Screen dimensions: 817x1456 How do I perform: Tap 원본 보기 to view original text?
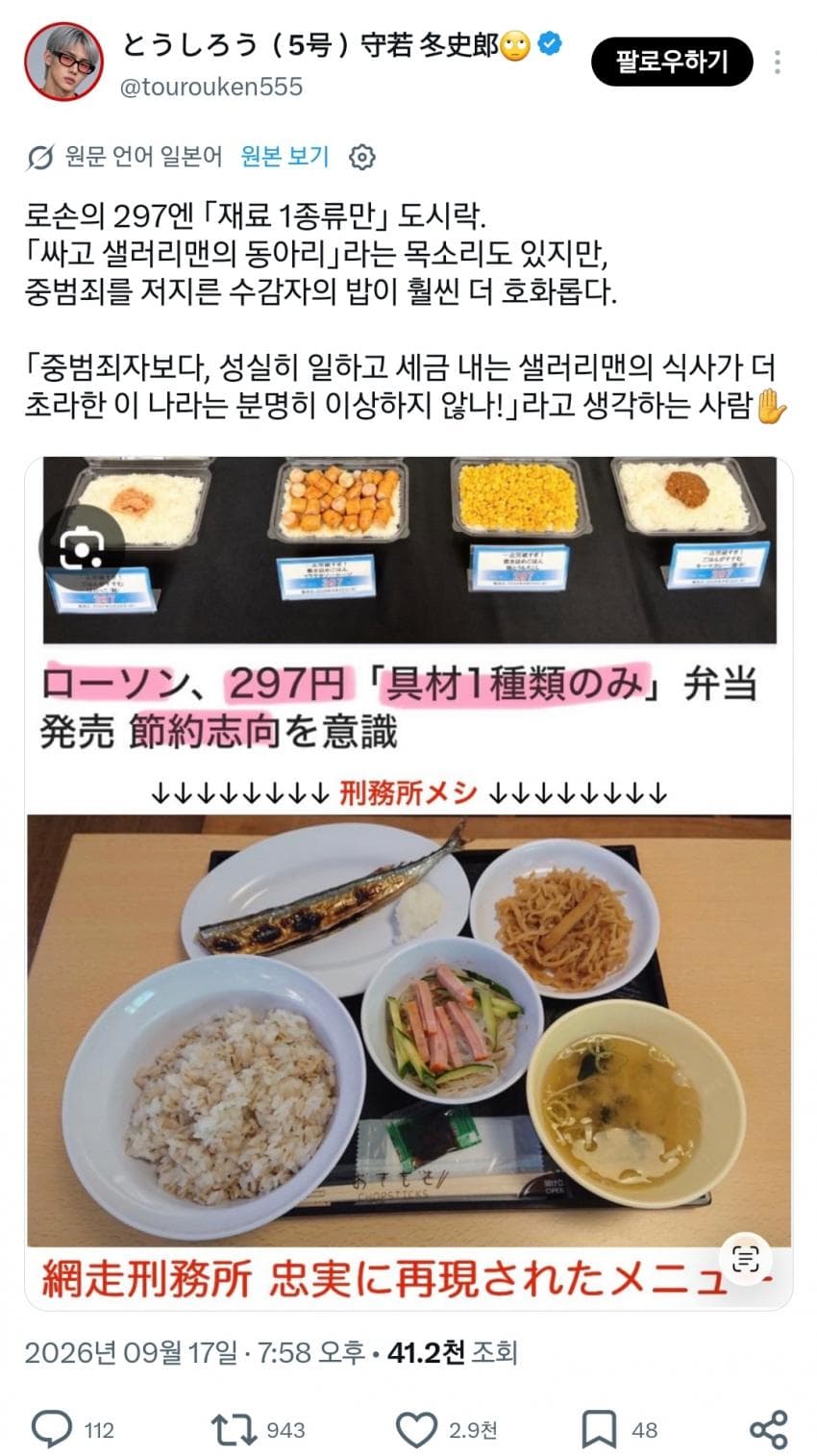click(x=285, y=156)
